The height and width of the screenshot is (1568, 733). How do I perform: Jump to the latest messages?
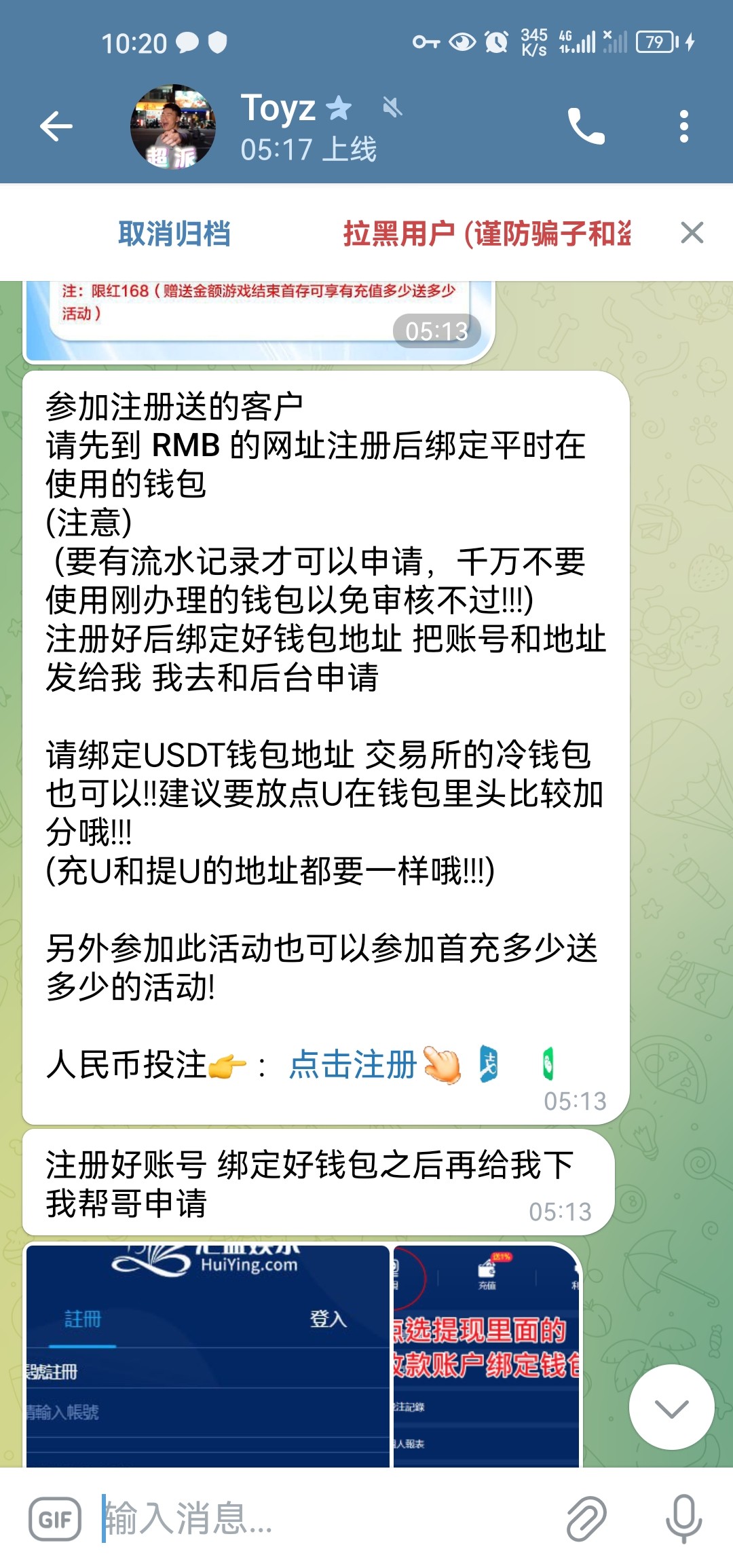point(671,1407)
